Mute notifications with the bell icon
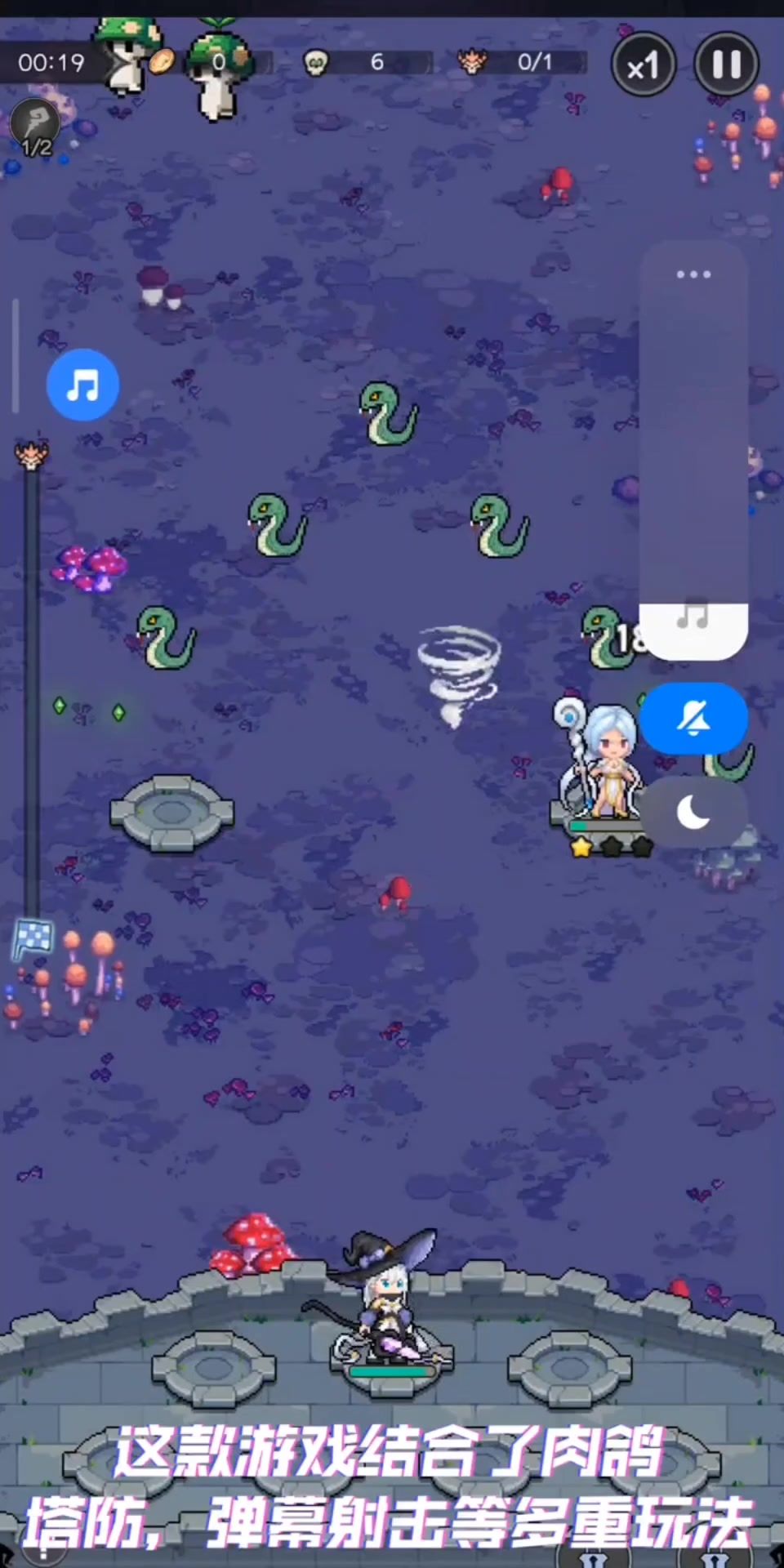 click(x=693, y=719)
